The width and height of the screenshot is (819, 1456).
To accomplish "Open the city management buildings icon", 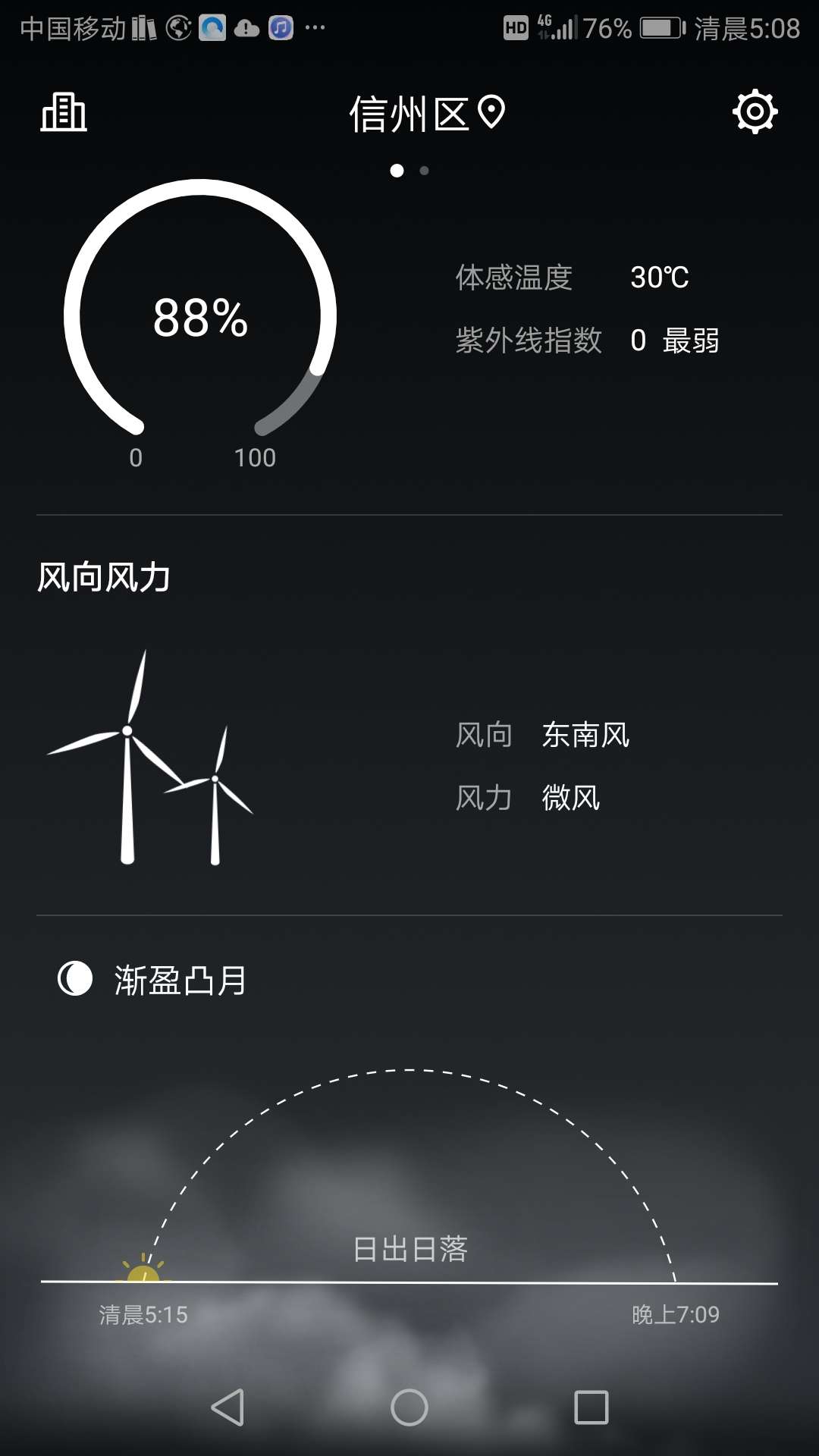I will point(64,113).
